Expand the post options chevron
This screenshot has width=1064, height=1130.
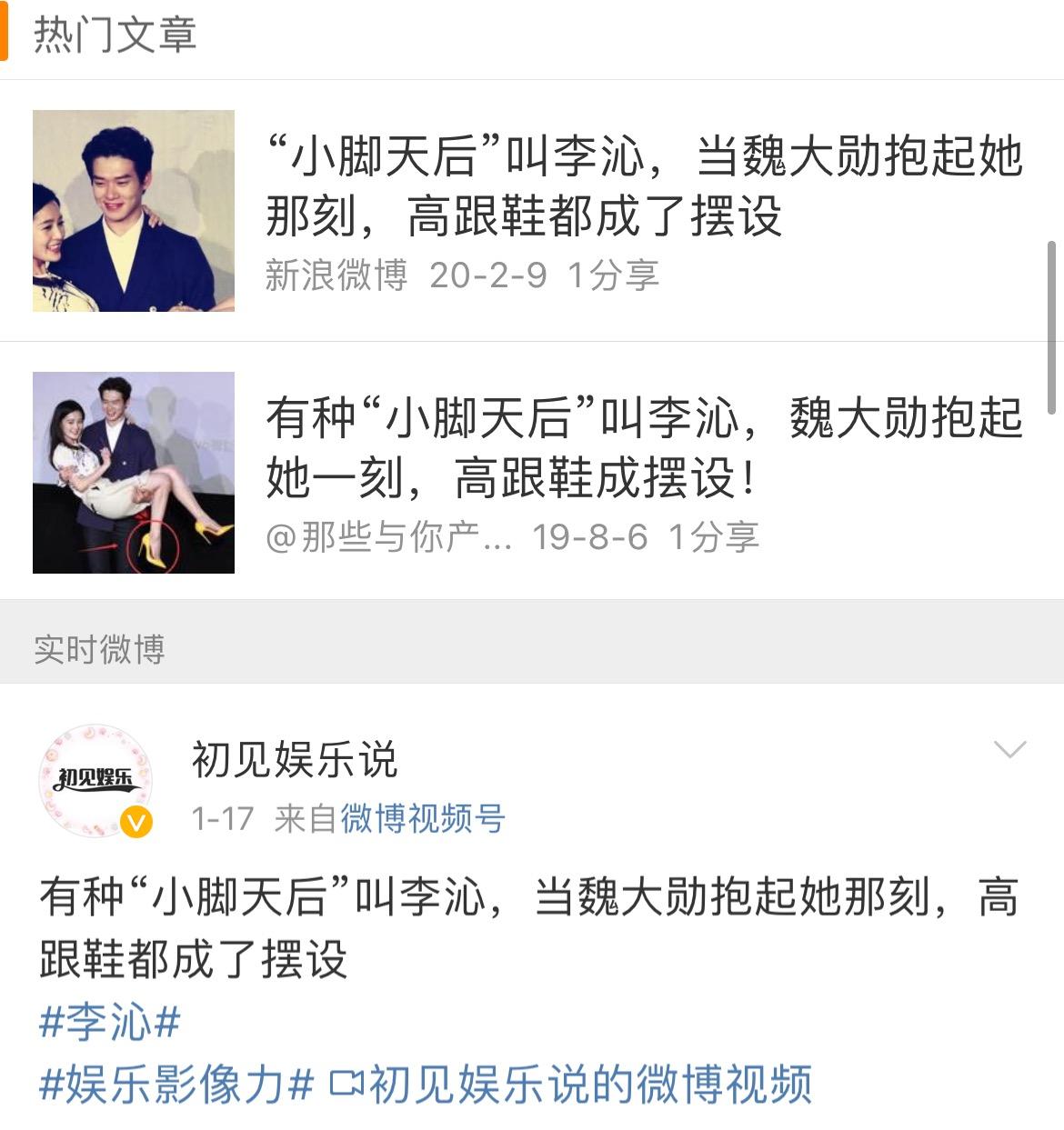coord(1009,750)
